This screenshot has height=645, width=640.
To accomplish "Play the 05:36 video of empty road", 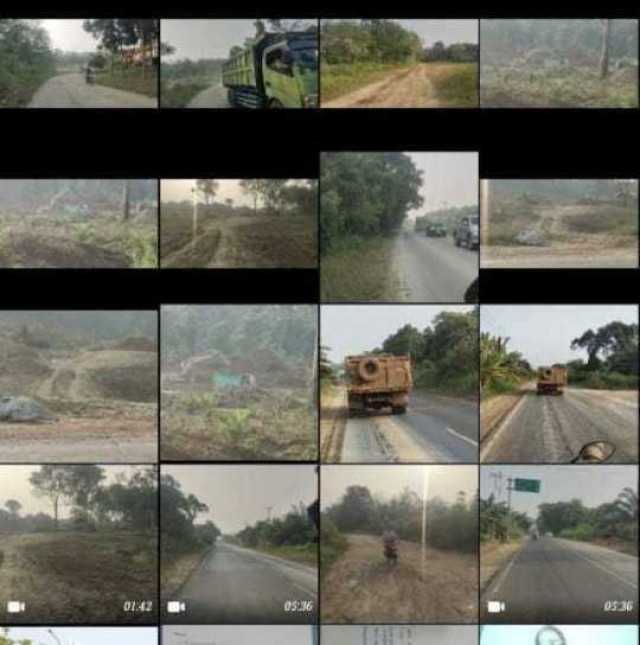I will 239,543.
